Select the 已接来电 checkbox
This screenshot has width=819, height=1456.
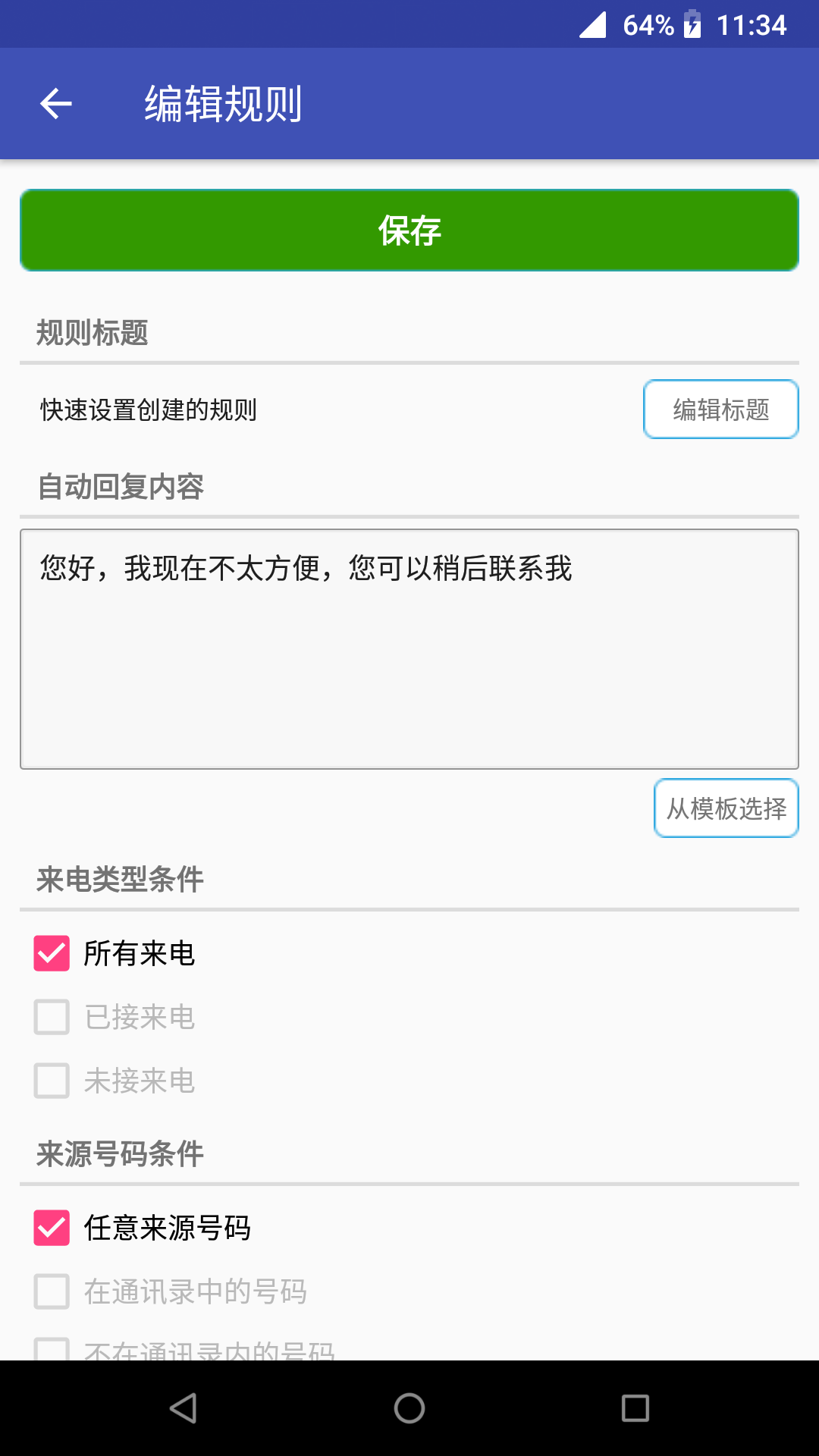coord(52,1017)
